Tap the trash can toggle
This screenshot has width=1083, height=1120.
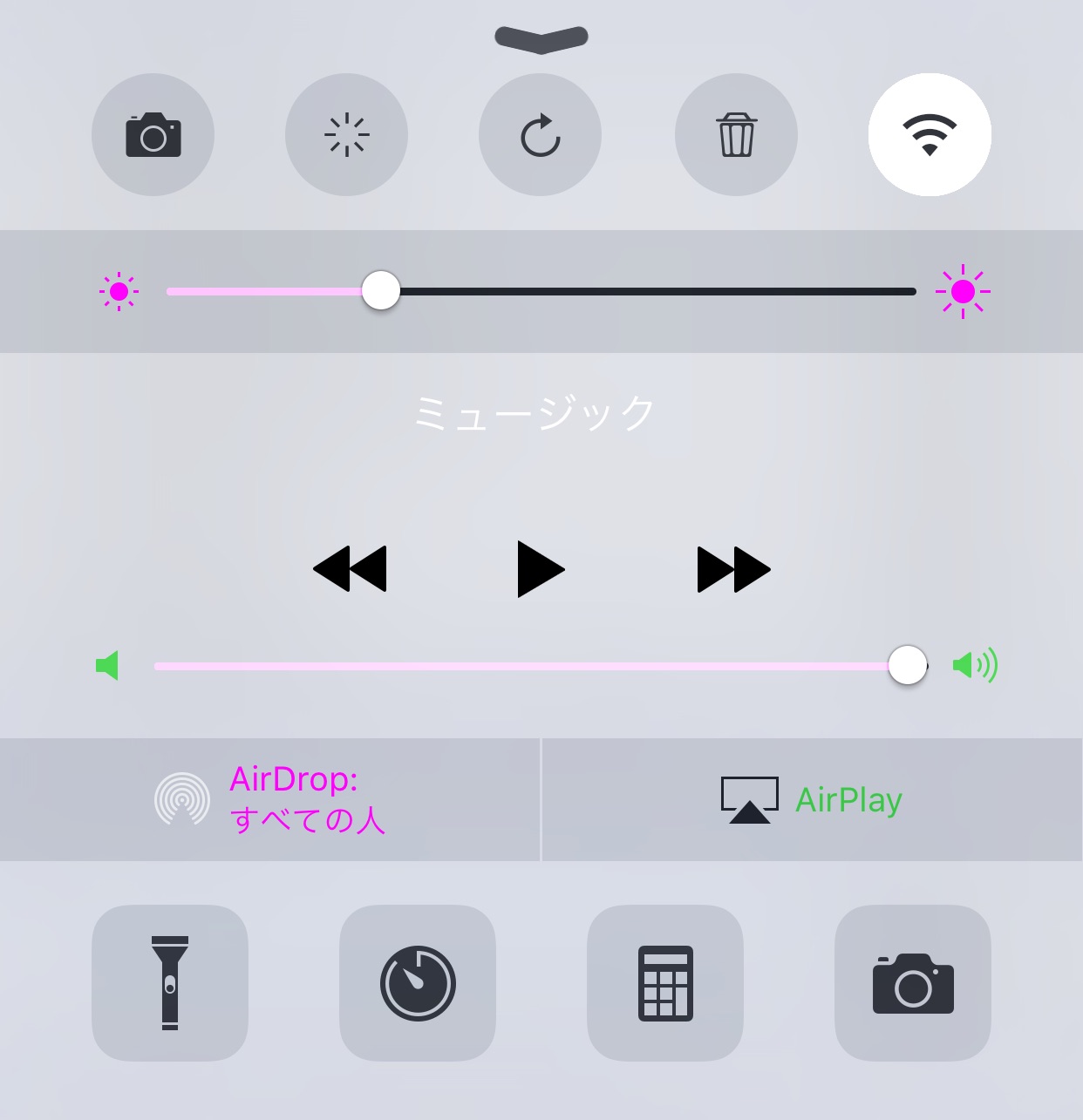click(x=736, y=135)
